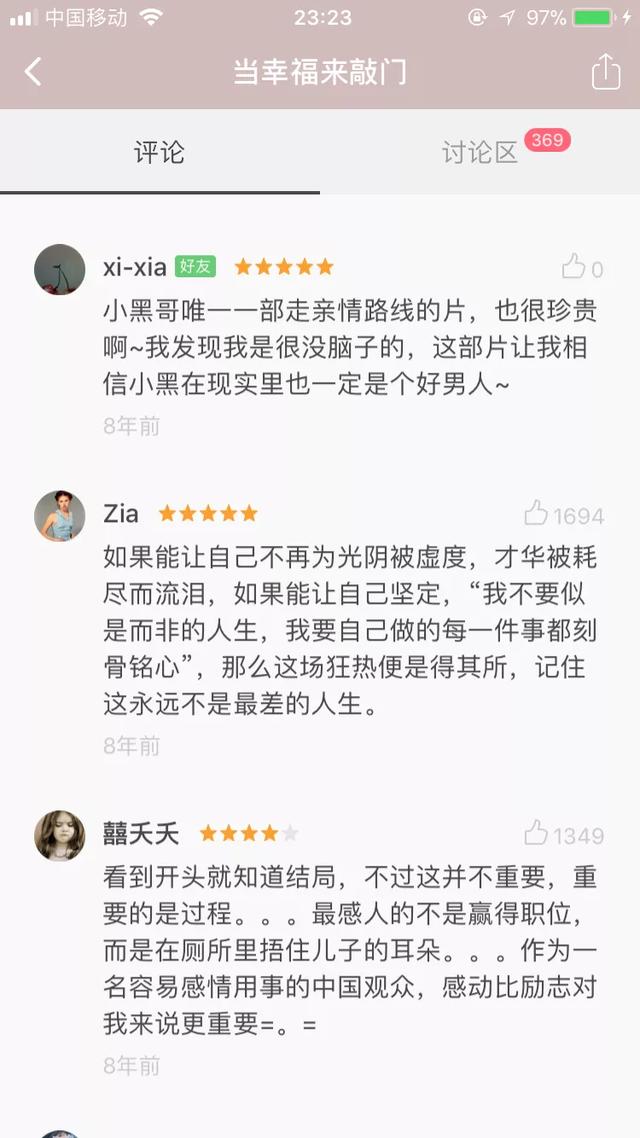Select the 评论 tab
Image resolution: width=640 pixels, height=1138 pixels.
pyautogui.click(x=160, y=152)
